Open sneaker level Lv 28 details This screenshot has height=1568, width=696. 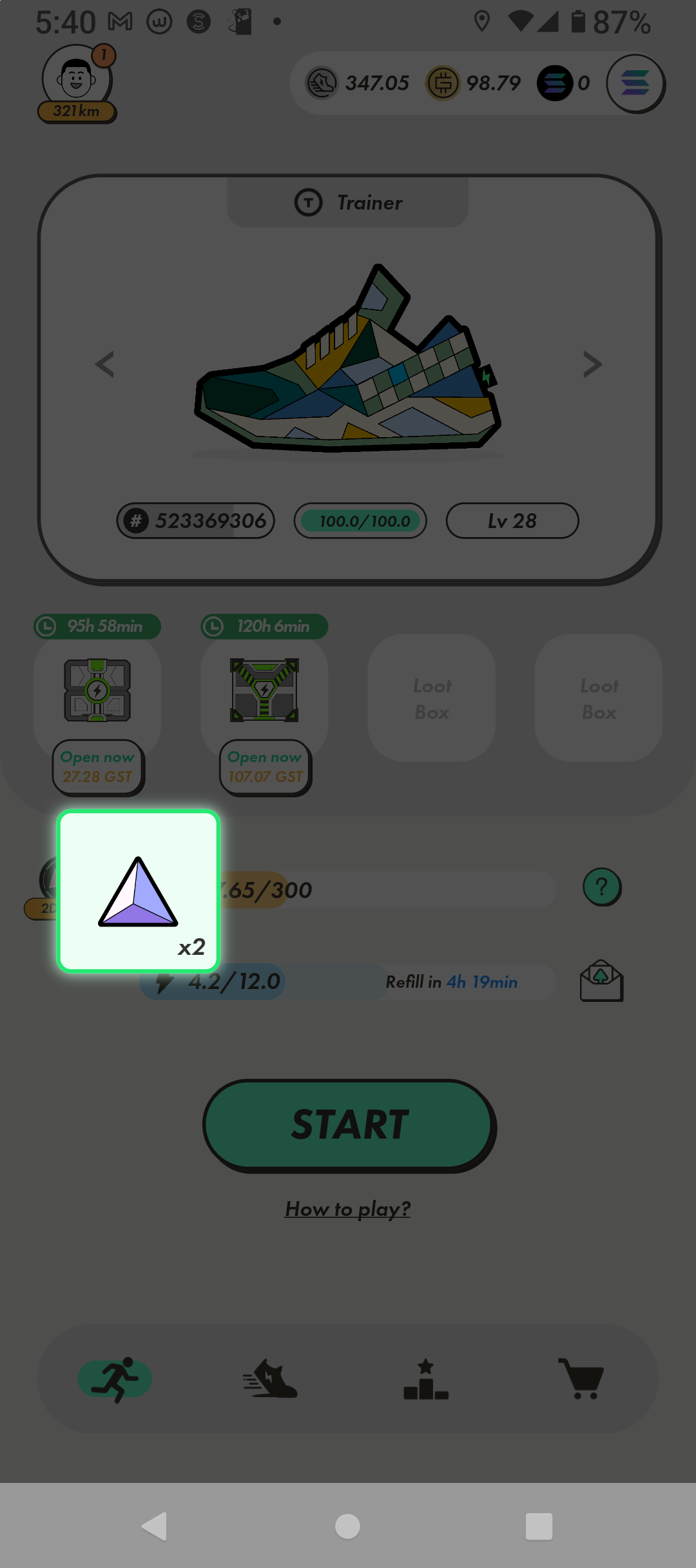coord(512,521)
